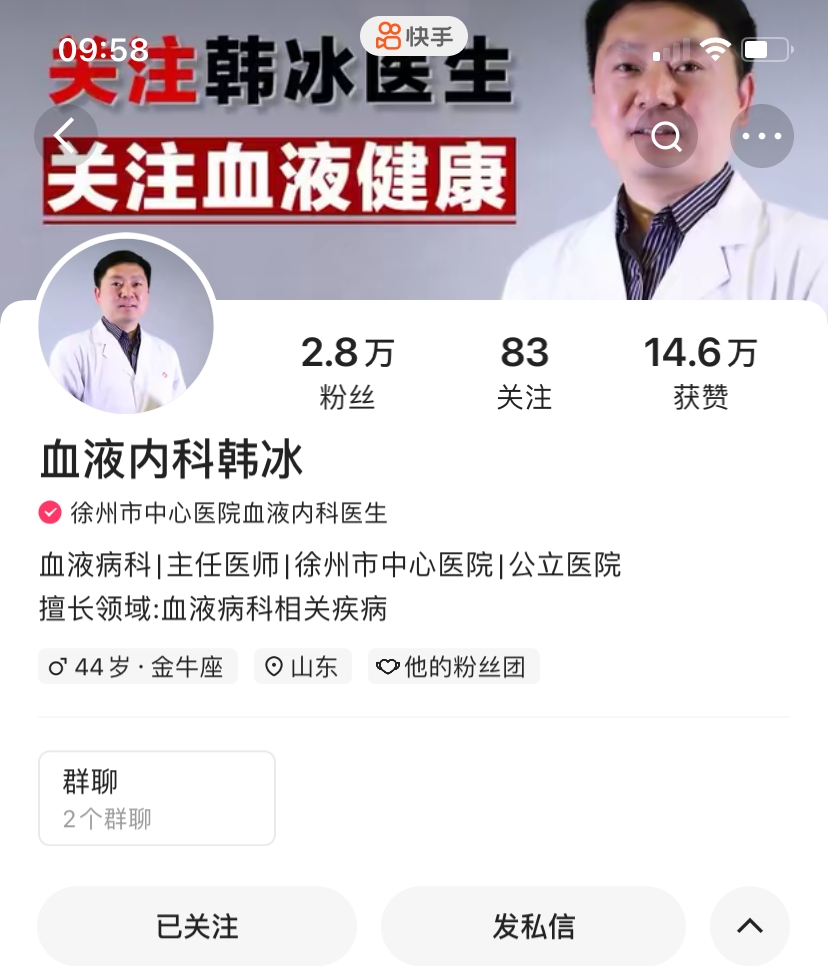This screenshot has height=970, width=828.
Task: Open the 他的粉丝团 fan club chip
Action: 454,667
